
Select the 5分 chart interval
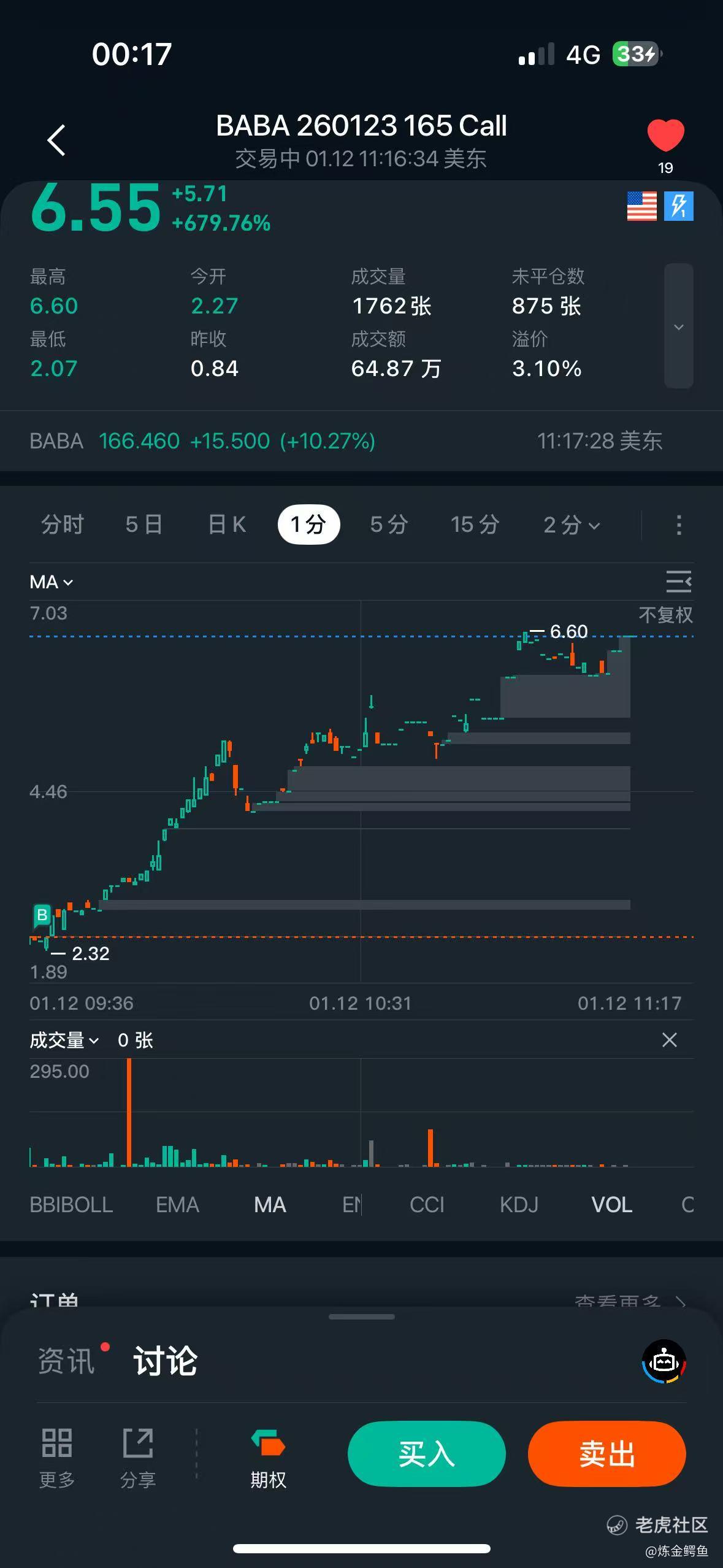coord(389,525)
